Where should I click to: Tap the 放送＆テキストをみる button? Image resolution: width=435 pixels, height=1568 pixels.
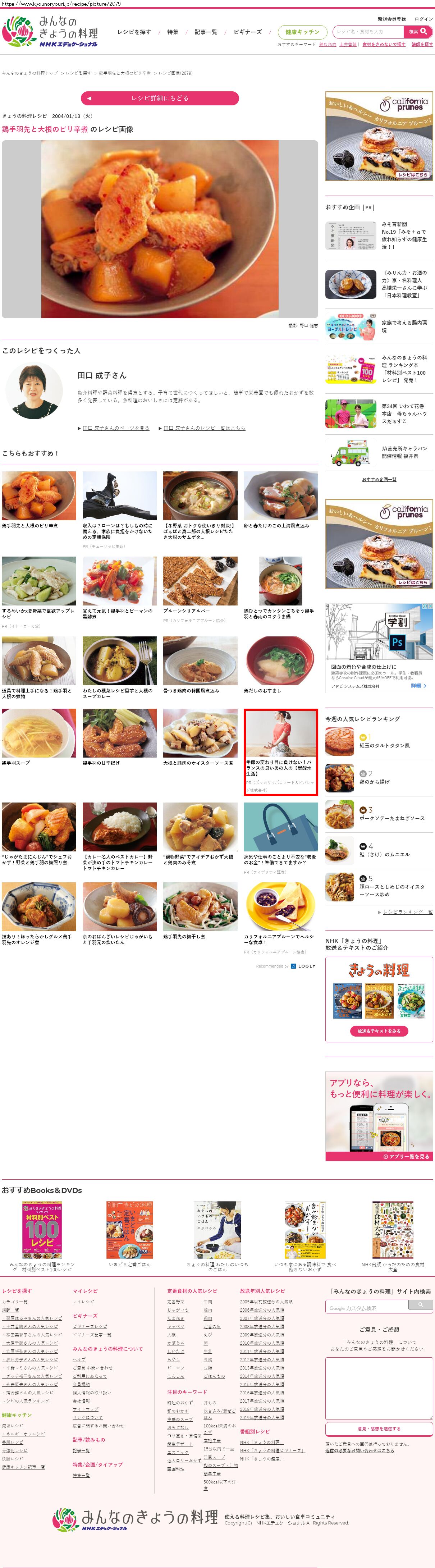pyautogui.click(x=379, y=1031)
